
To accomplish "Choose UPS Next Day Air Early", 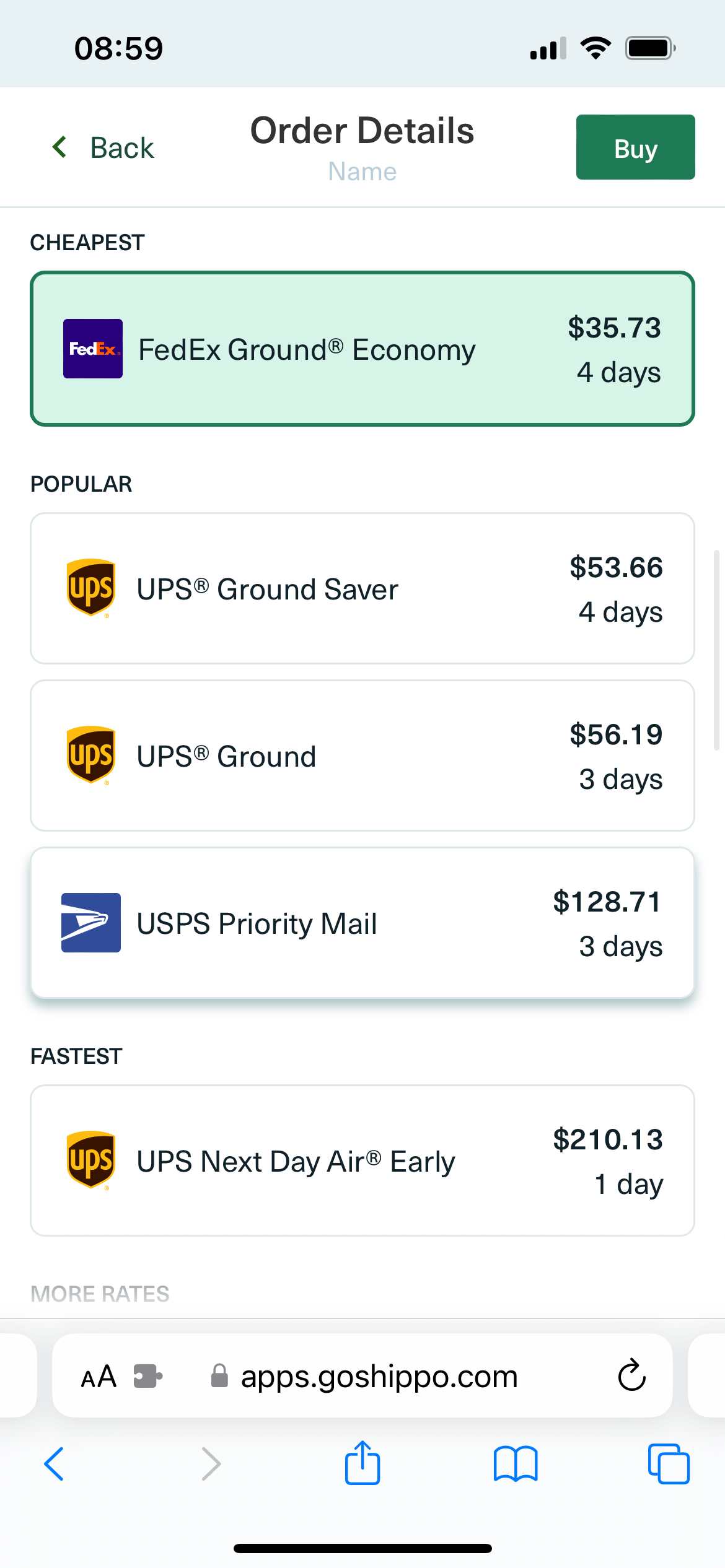I will tap(362, 1161).
